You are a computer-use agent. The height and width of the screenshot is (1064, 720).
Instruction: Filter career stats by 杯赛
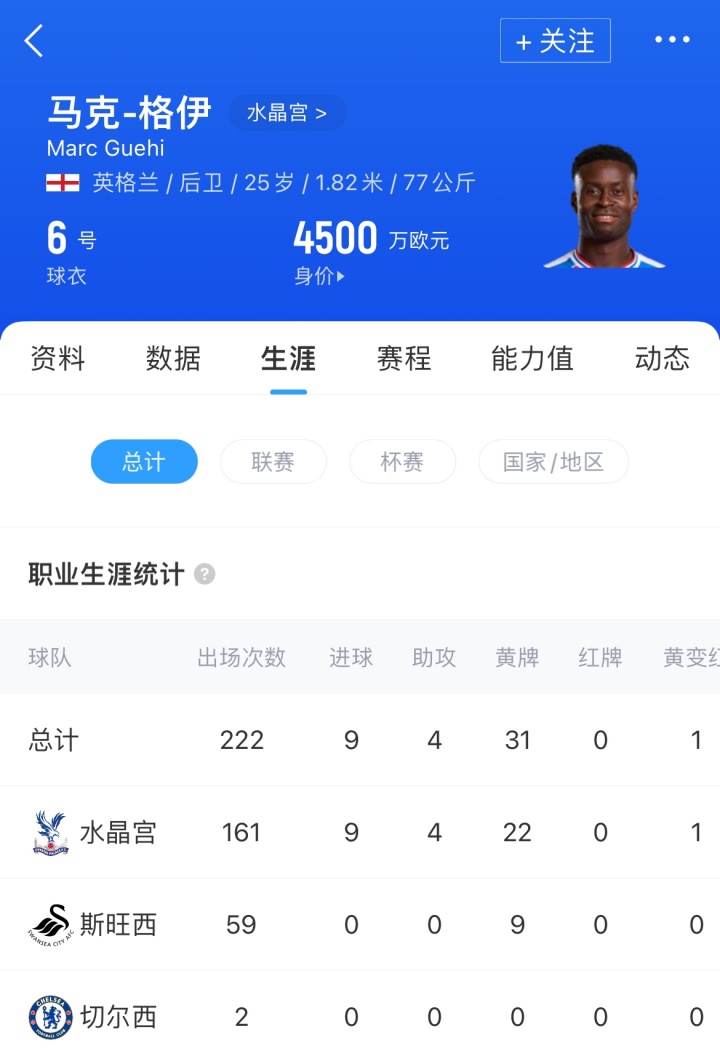pos(402,462)
